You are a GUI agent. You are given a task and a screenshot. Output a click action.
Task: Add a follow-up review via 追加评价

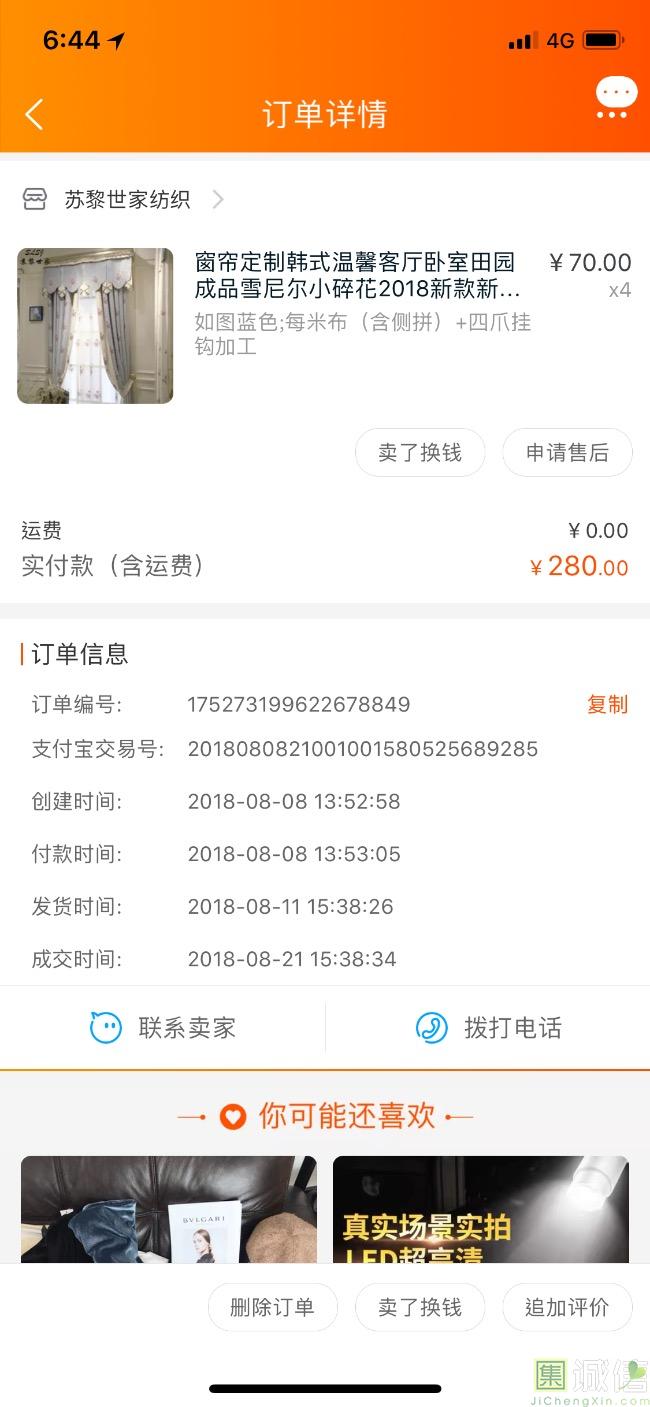pos(567,1307)
